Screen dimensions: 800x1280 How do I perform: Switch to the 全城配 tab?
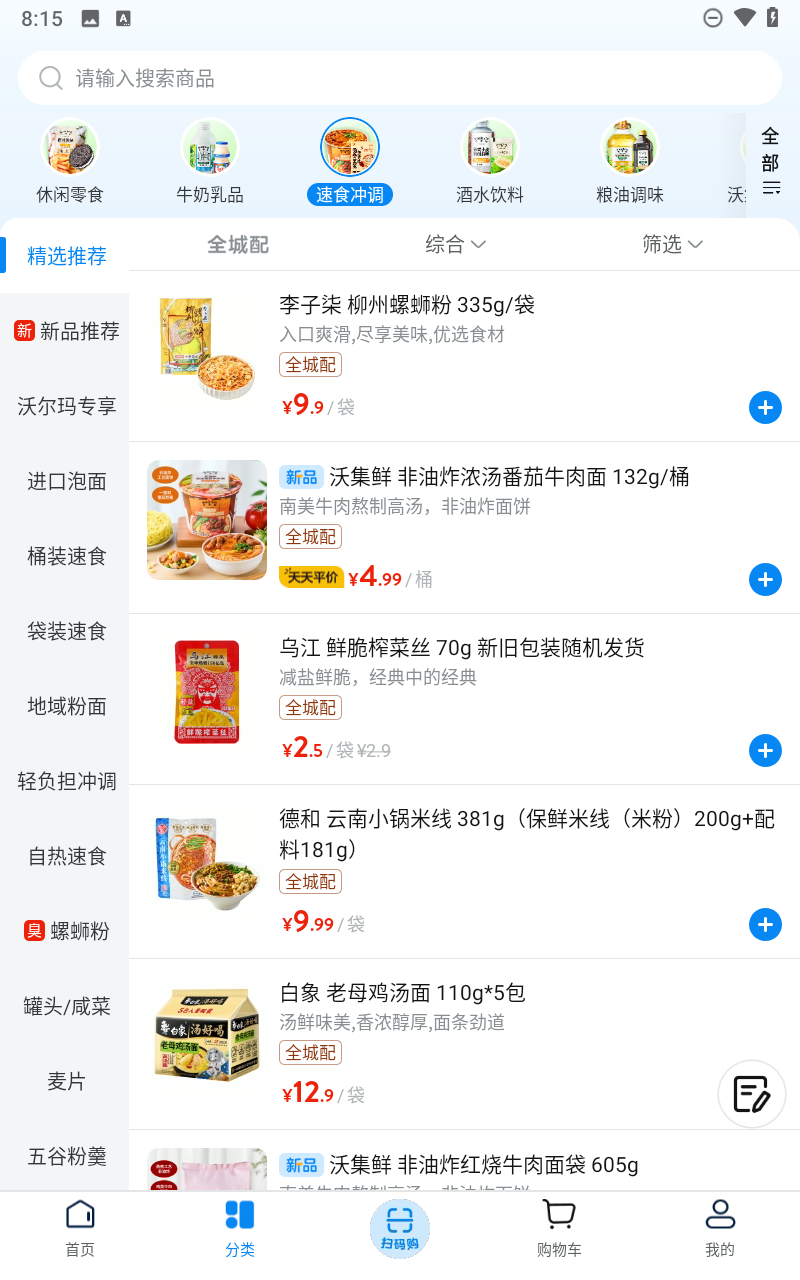[238, 244]
